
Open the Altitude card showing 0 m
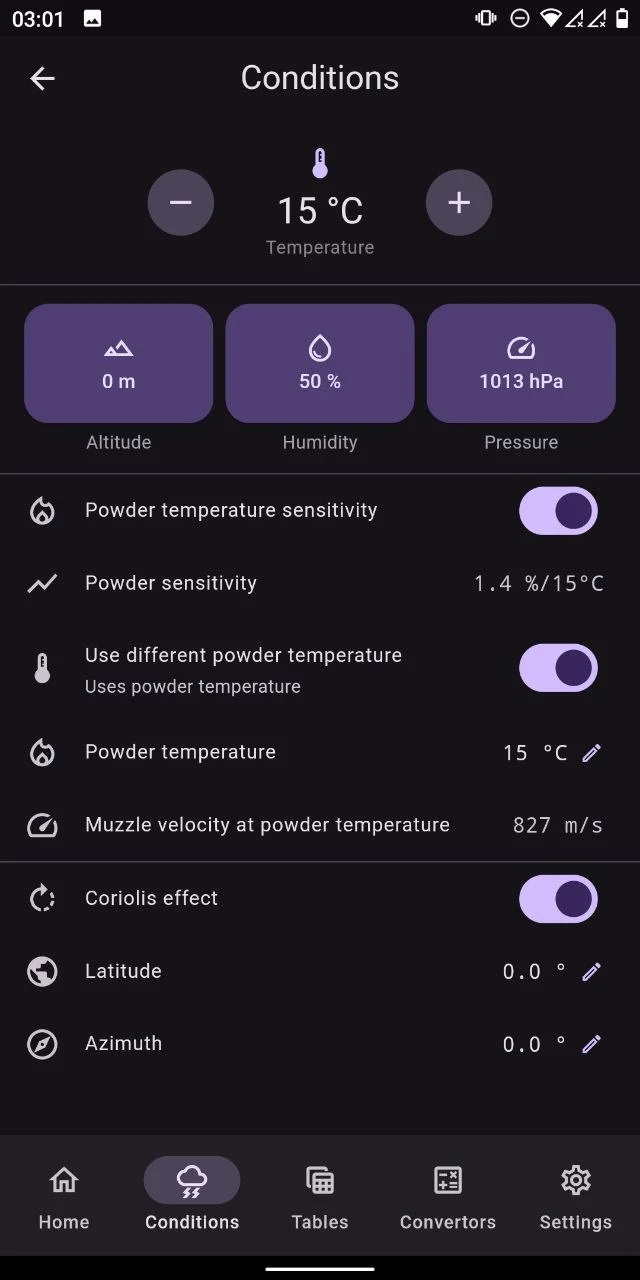pyautogui.click(x=119, y=363)
